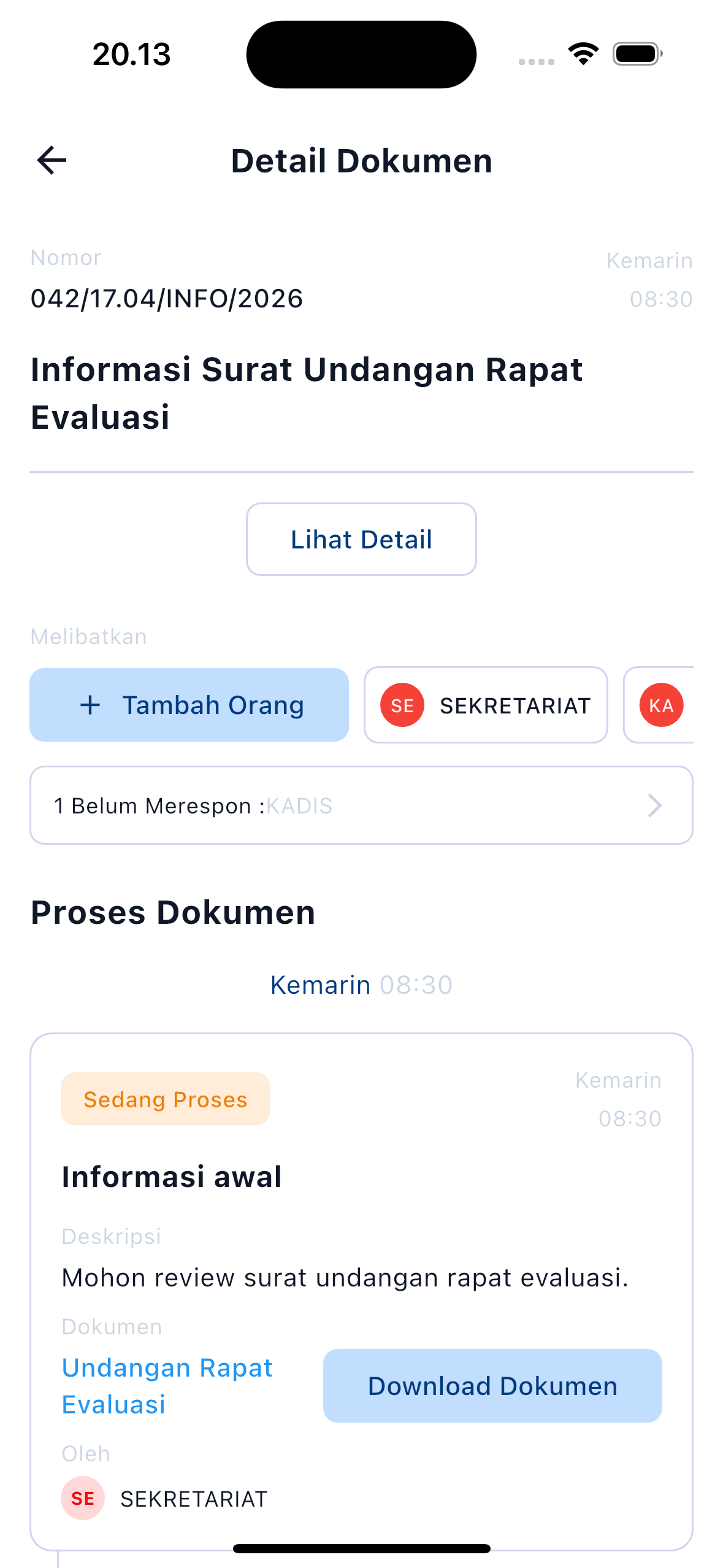Image resolution: width=723 pixels, height=1568 pixels.
Task: Click the back arrow to return
Action: [x=51, y=160]
